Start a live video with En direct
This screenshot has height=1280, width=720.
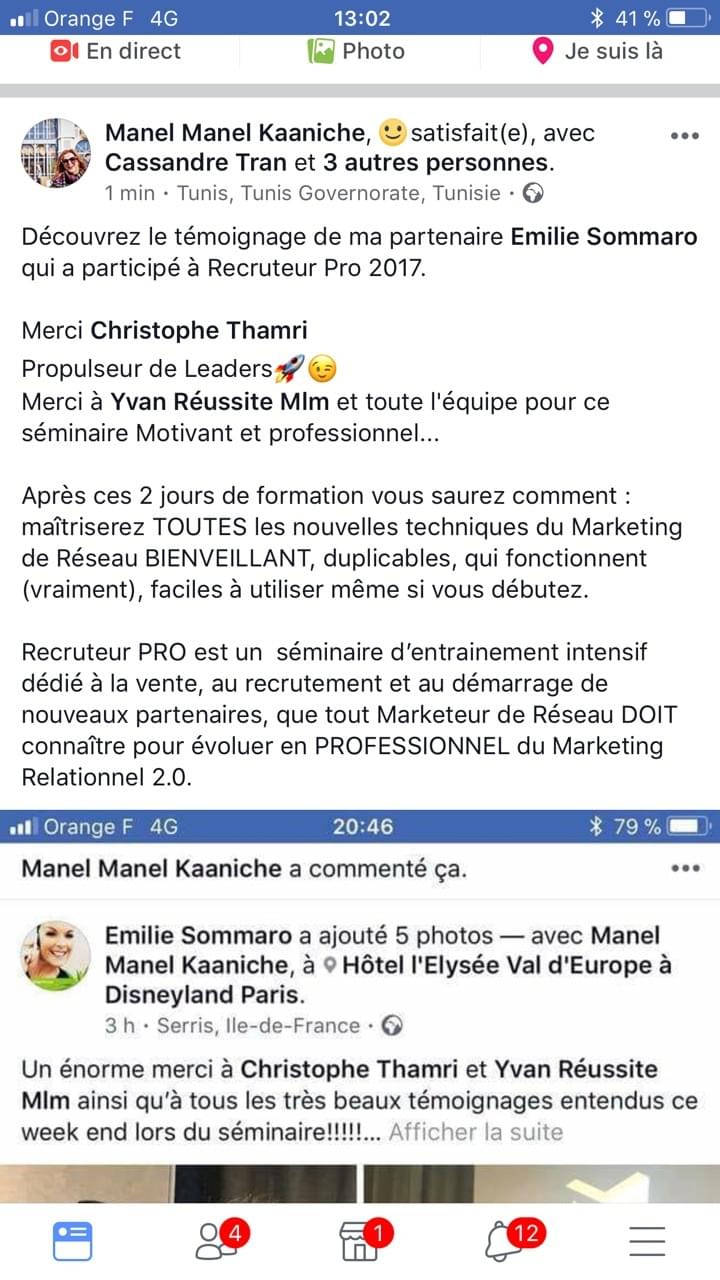tap(116, 51)
